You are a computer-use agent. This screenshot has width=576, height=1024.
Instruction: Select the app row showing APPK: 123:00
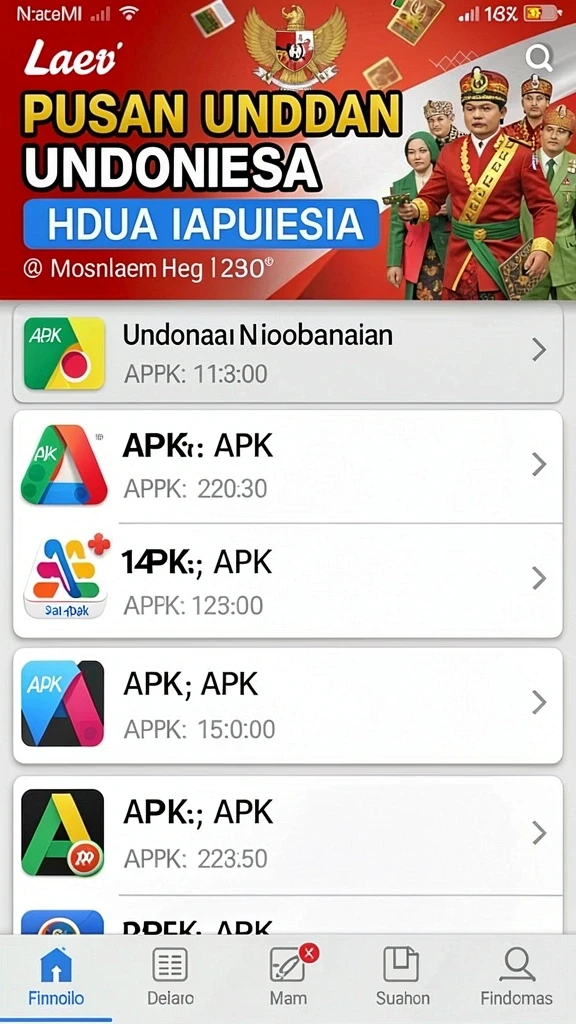[x=288, y=581]
